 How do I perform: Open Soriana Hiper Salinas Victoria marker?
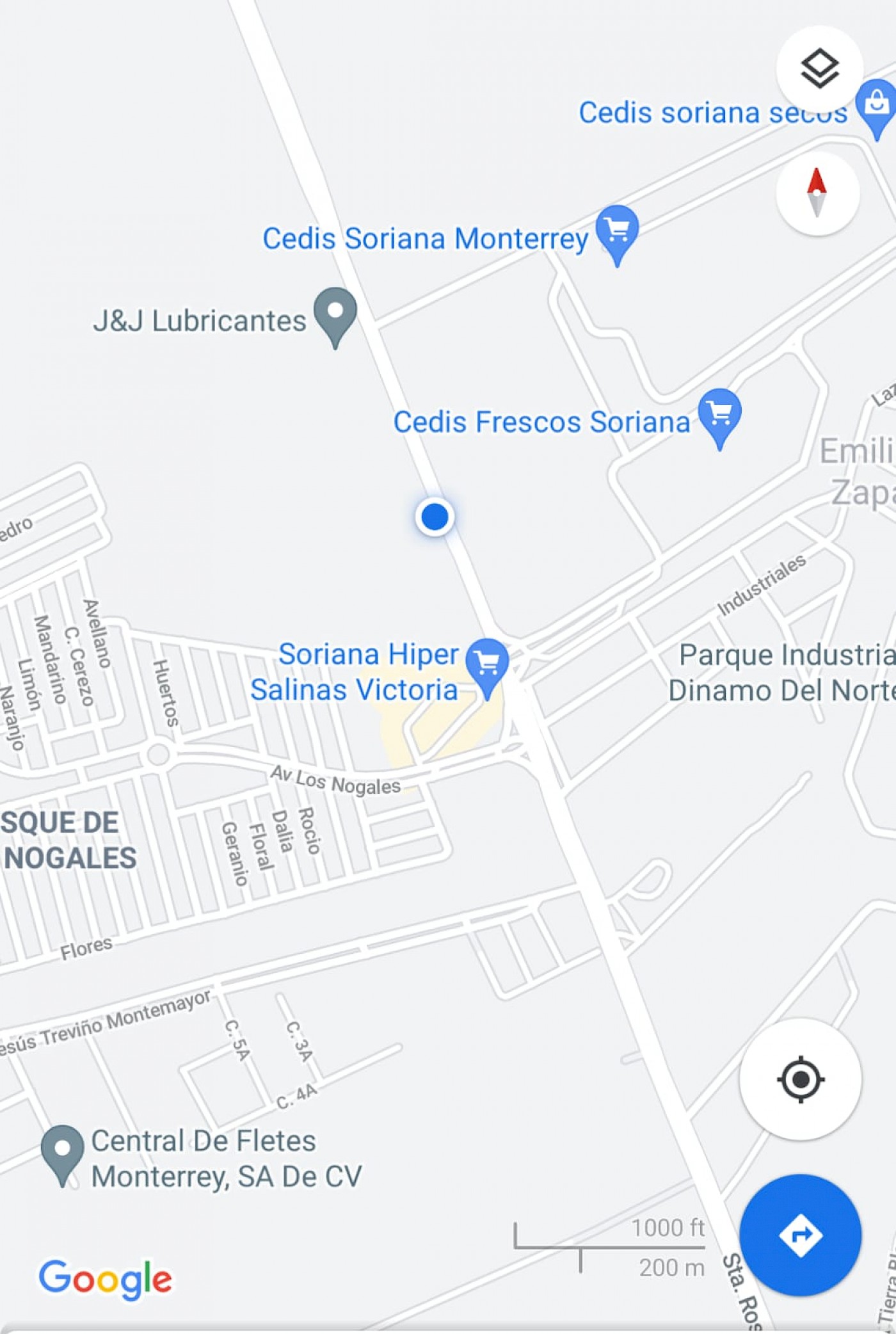[487, 664]
